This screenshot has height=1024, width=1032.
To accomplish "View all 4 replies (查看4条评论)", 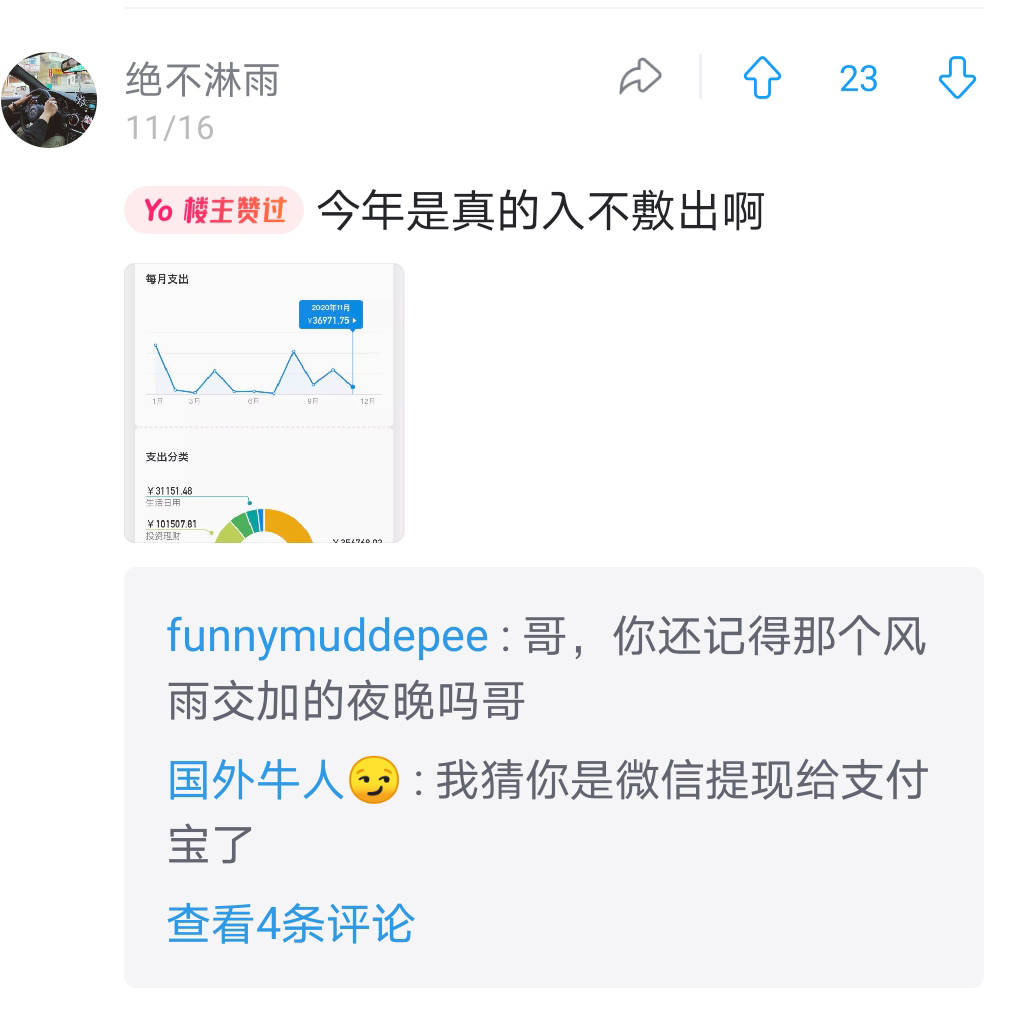I will click(290, 923).
